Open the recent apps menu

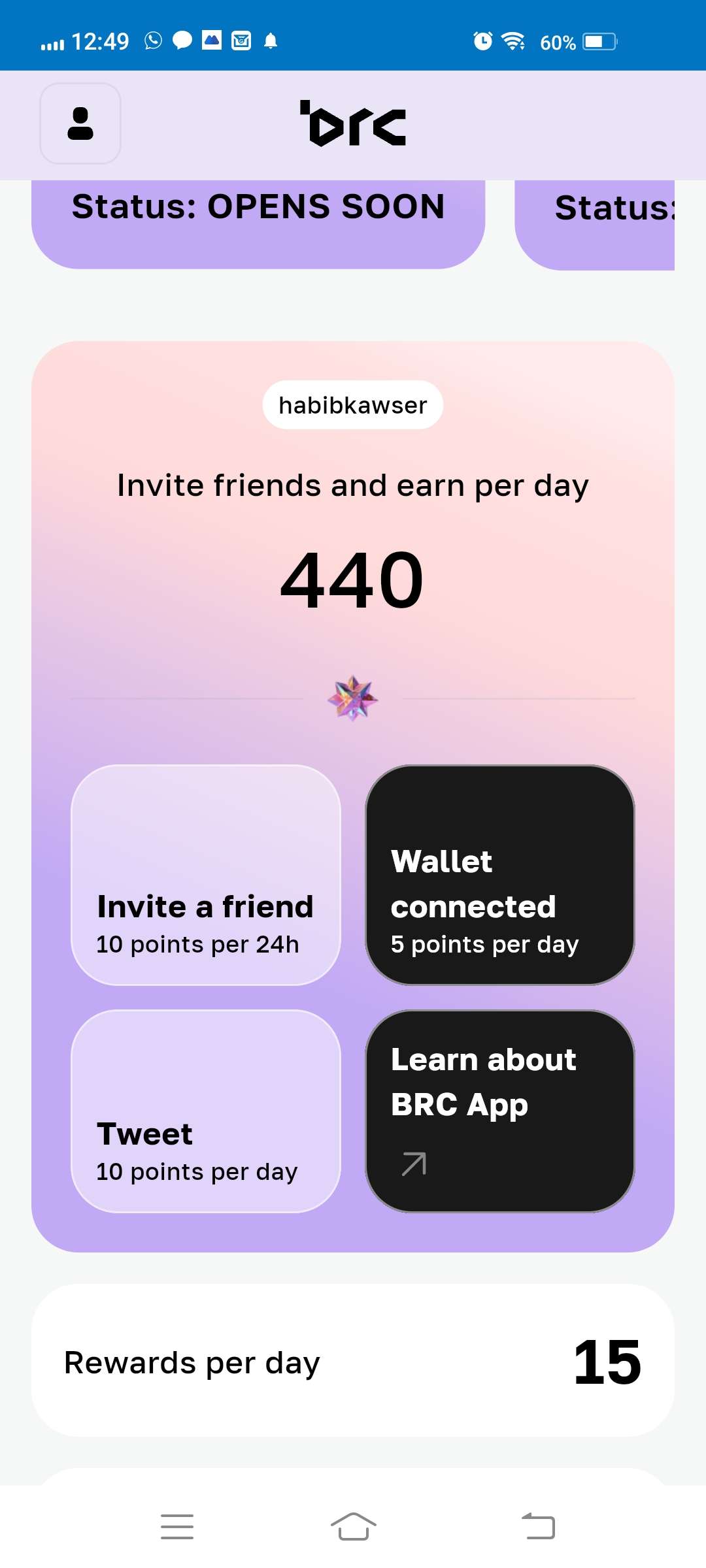[x=177, y=1527]
